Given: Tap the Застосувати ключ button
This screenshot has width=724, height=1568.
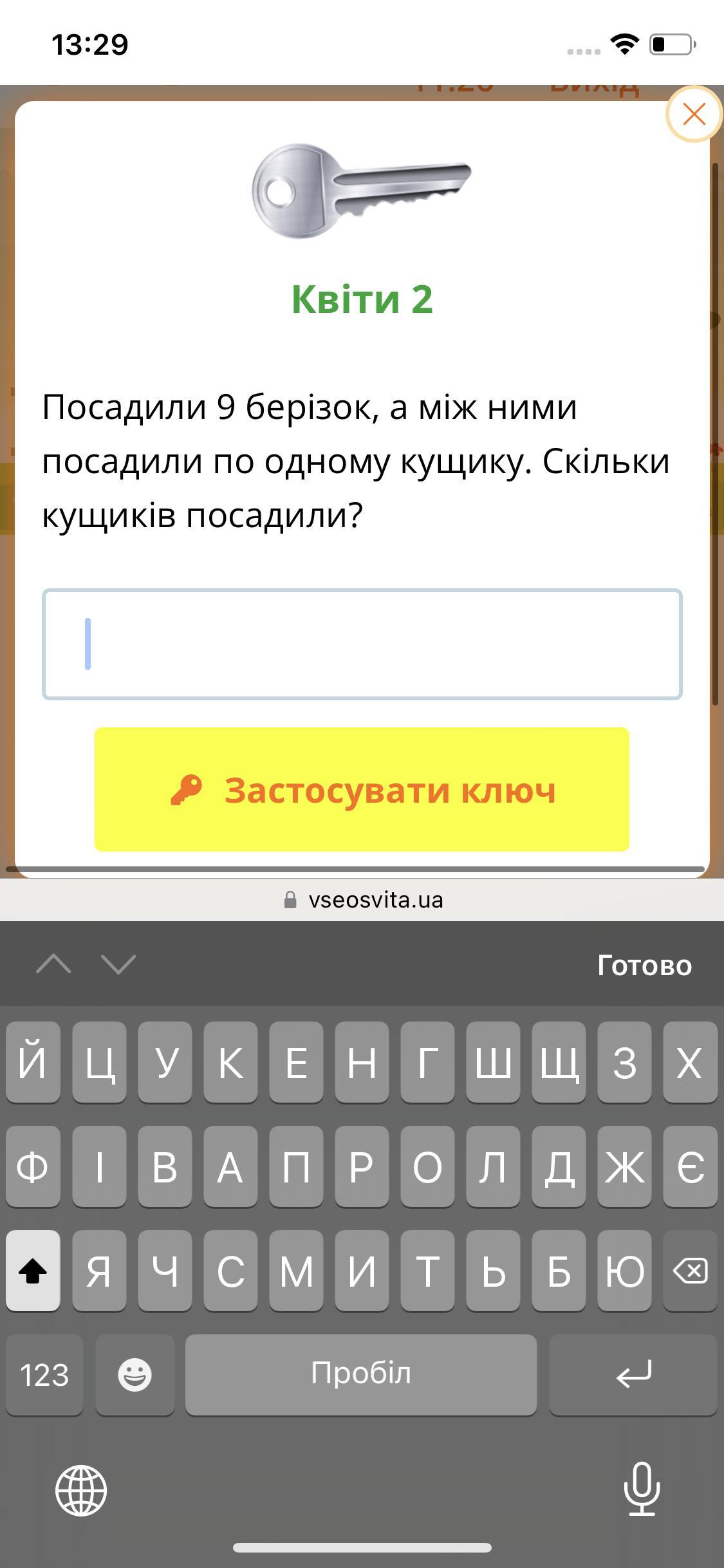Looking at the screenshot, I should (x=362, y=789).
